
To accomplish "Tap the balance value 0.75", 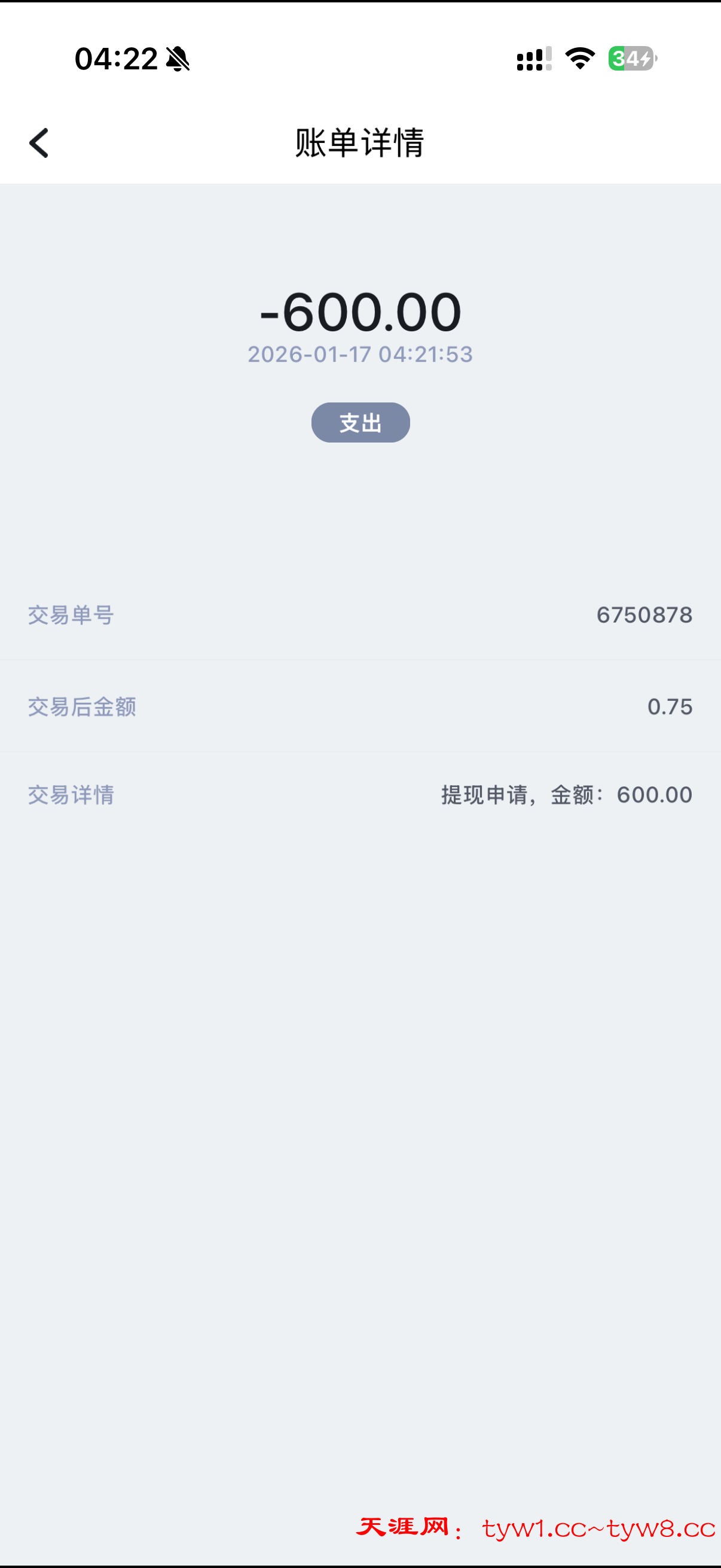I will (x=670, y=707).
